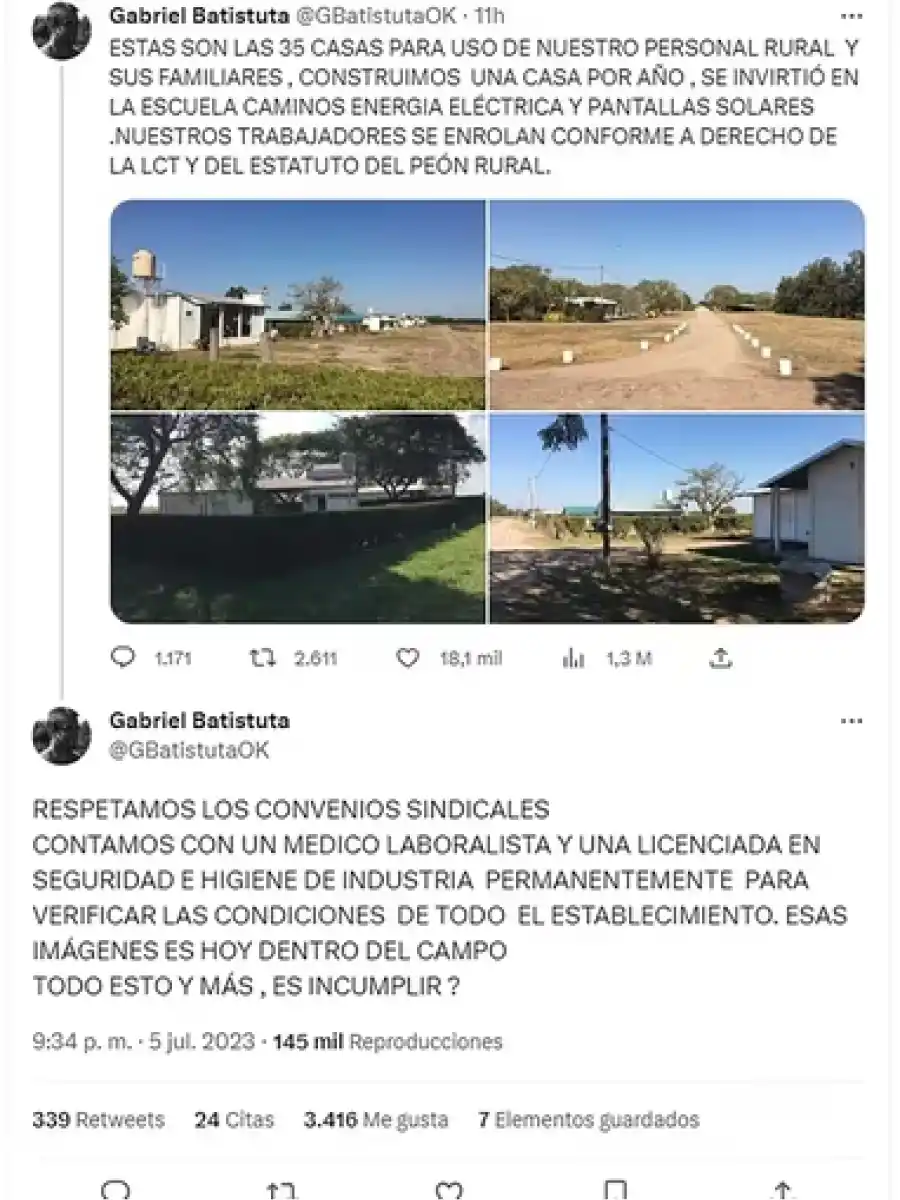The height and width of the screenshot is (1200, 900).
Task: Retweet the tweet about the 35 houses
Action: (x=262, y=659)
